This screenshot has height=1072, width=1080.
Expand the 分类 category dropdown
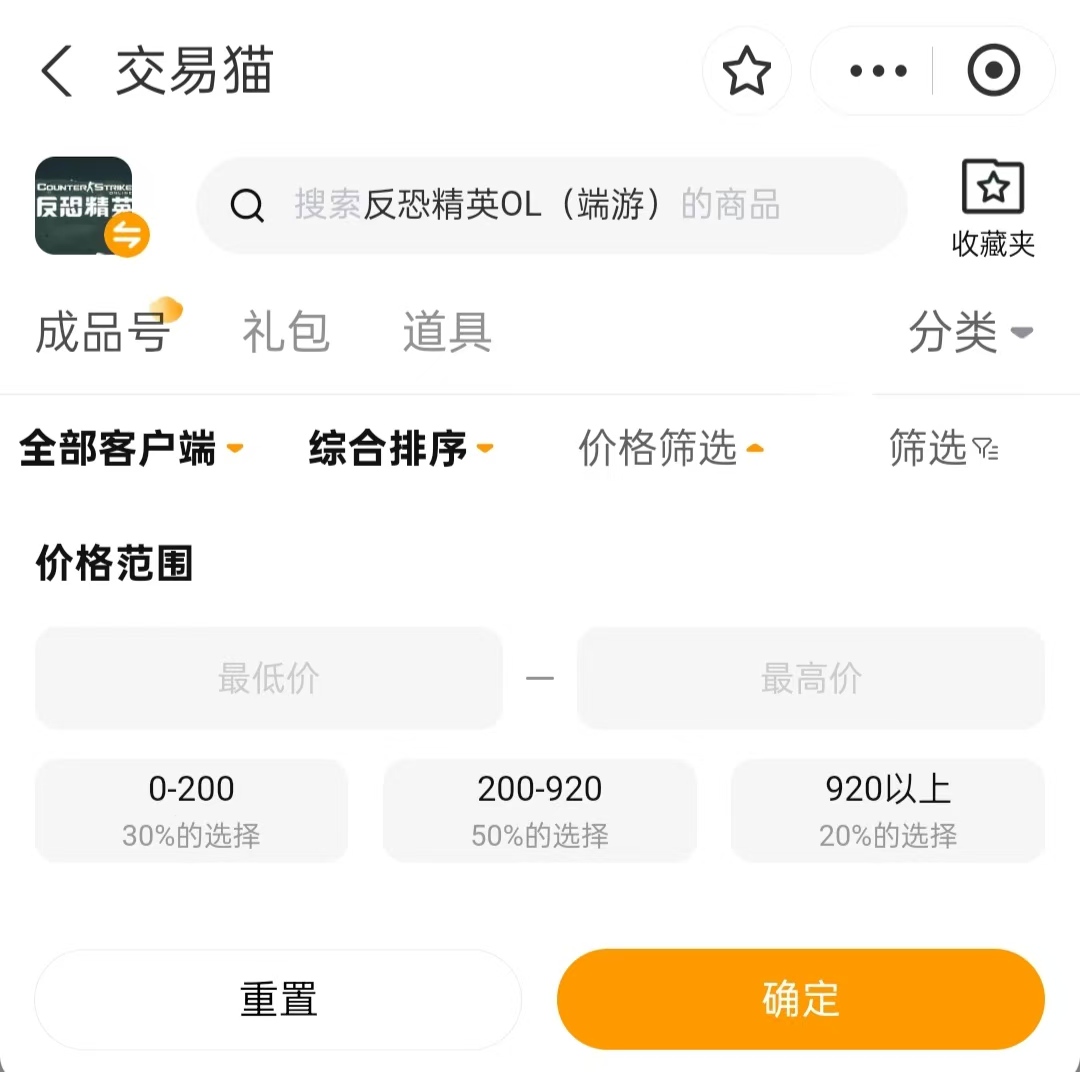click(x=969, y=332)
